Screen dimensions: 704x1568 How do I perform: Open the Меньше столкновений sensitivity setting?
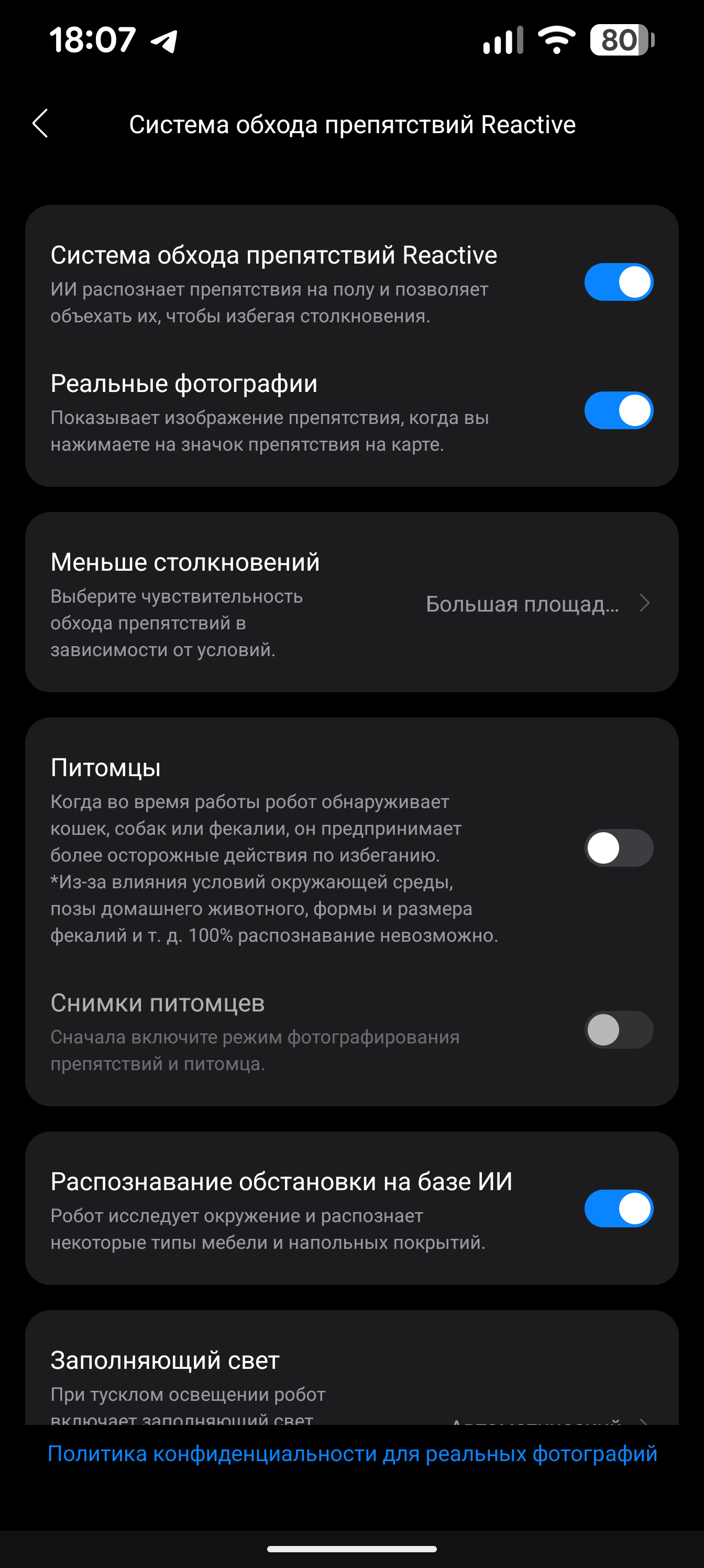coord(351,603)
